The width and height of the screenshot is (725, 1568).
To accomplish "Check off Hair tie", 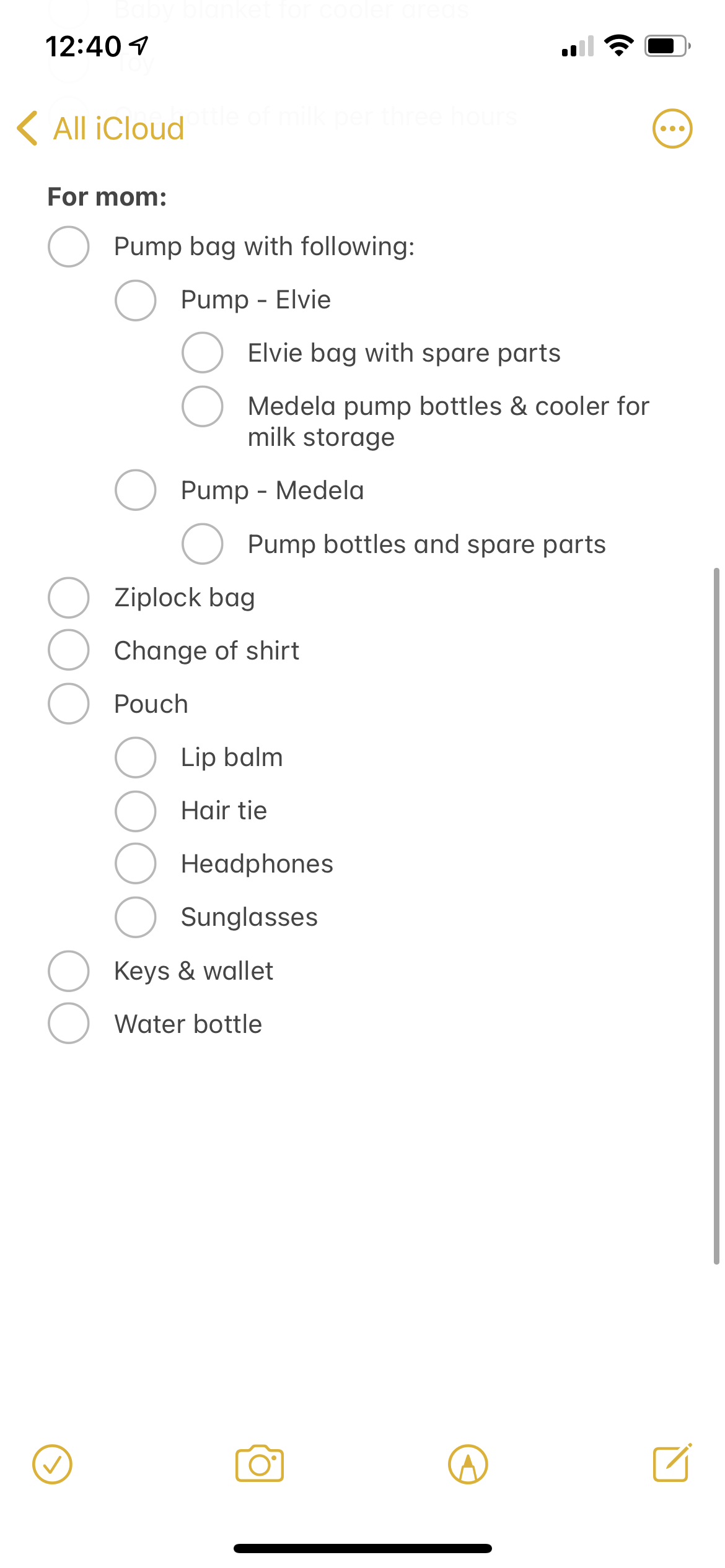I will pos(135,811).
